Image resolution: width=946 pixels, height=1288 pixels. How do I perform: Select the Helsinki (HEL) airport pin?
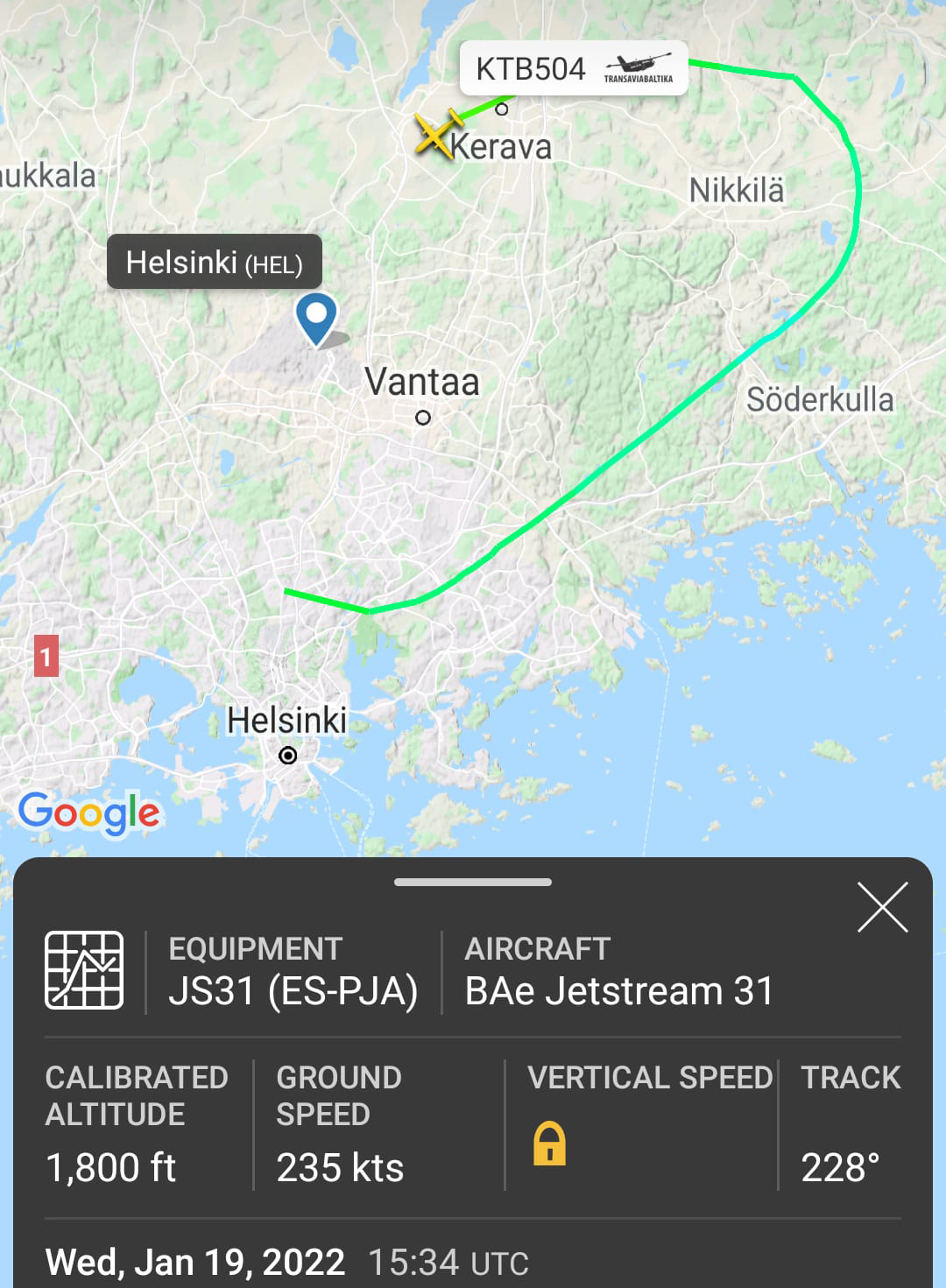316,317
